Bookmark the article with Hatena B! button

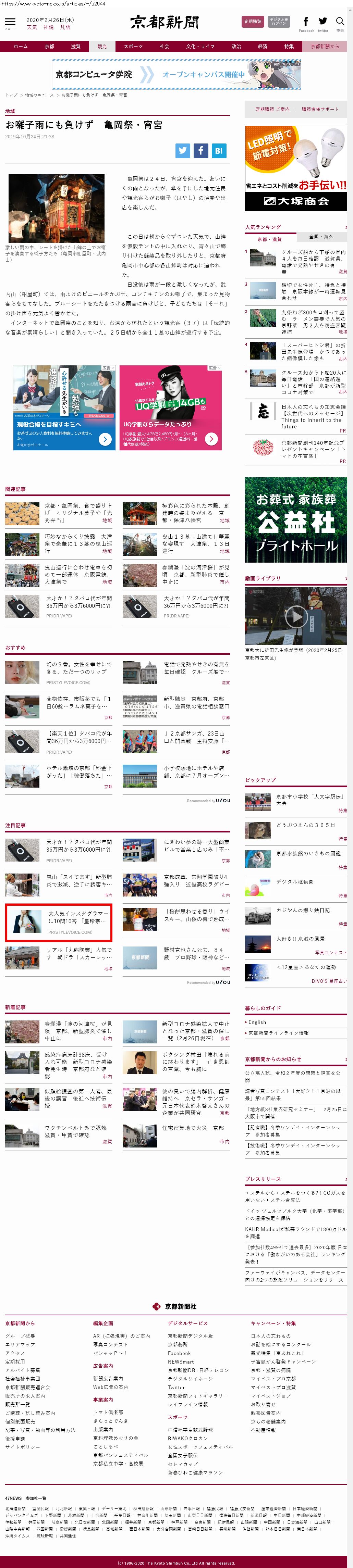pos(219,150)
